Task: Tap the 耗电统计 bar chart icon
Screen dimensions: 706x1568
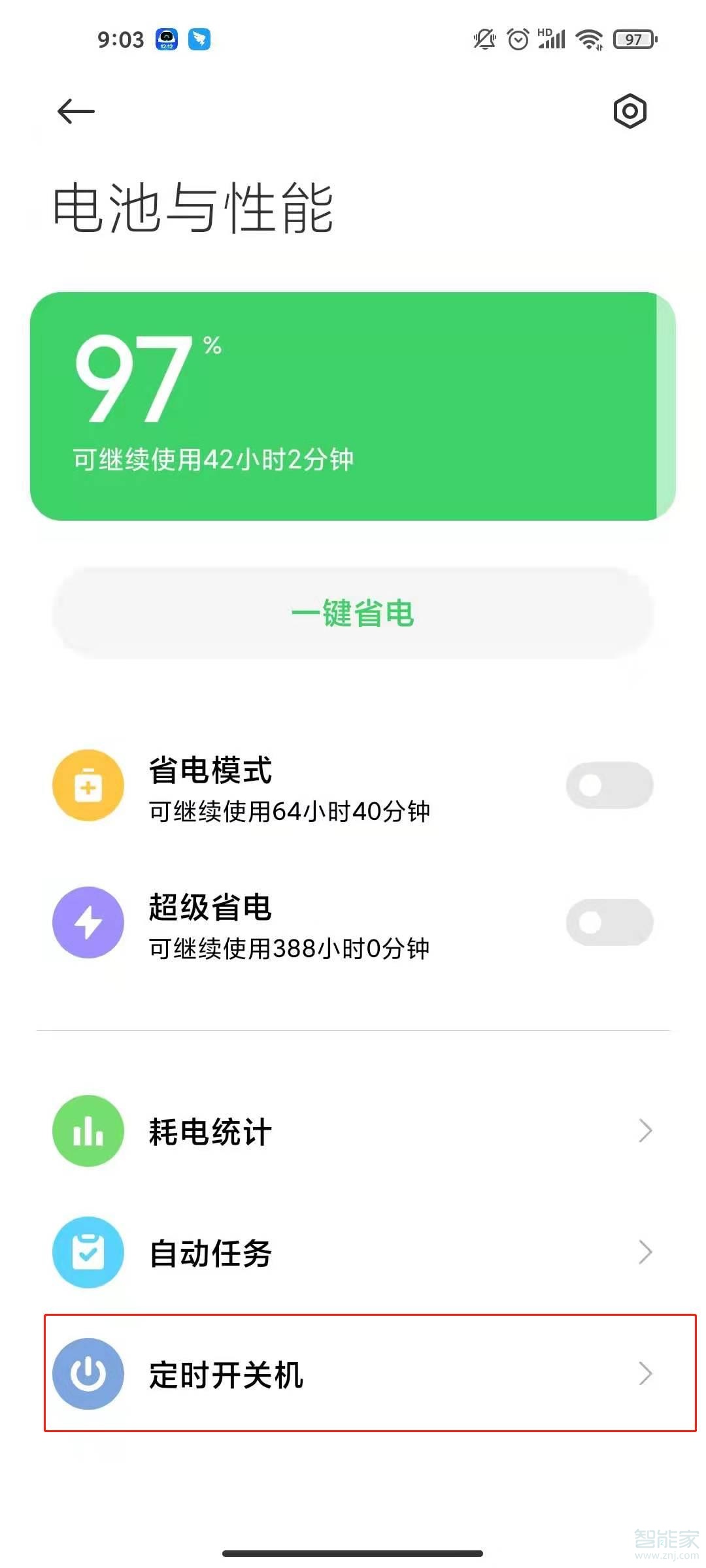Action: coord(89,1130)
